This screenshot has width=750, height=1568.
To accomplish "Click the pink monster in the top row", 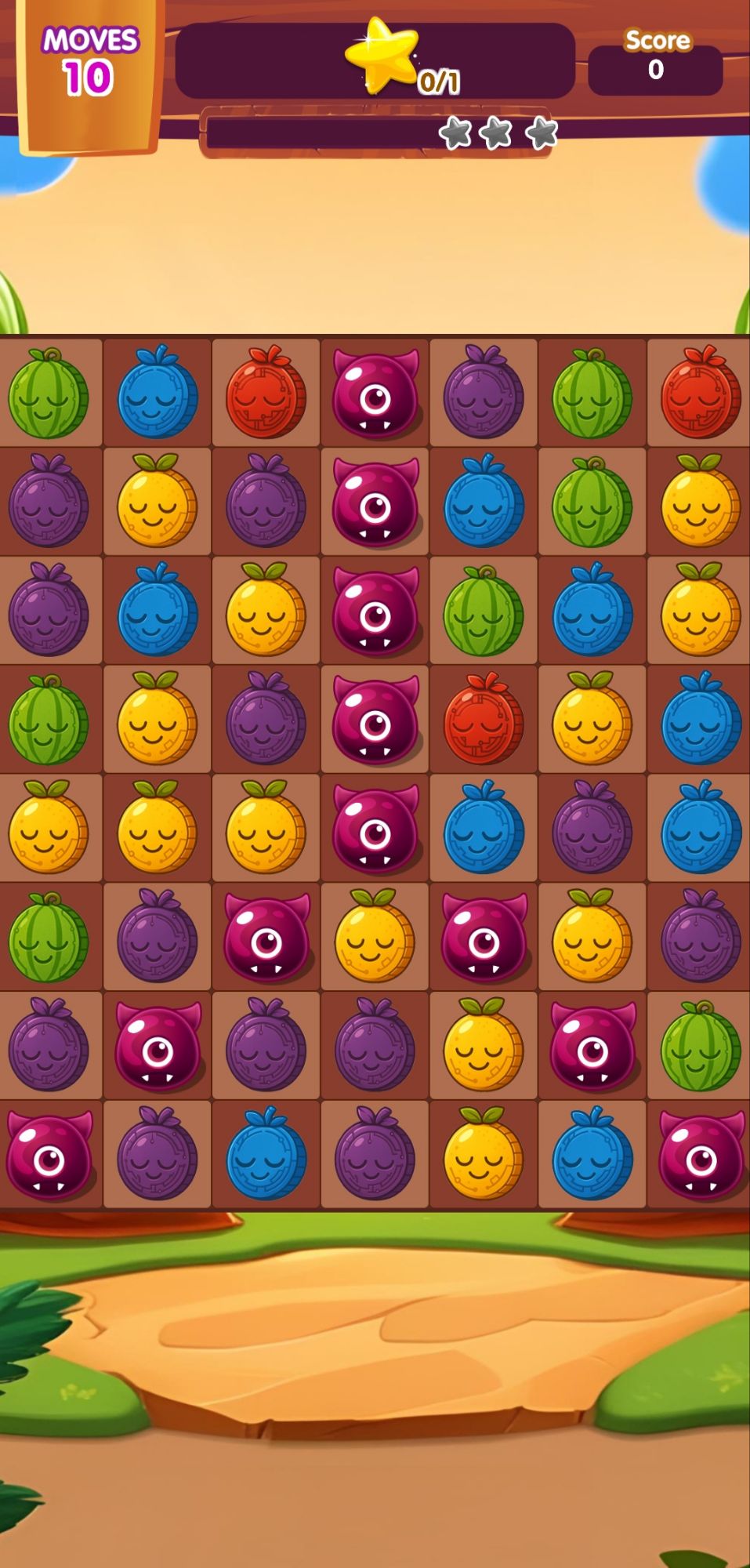I will (374, 396).
